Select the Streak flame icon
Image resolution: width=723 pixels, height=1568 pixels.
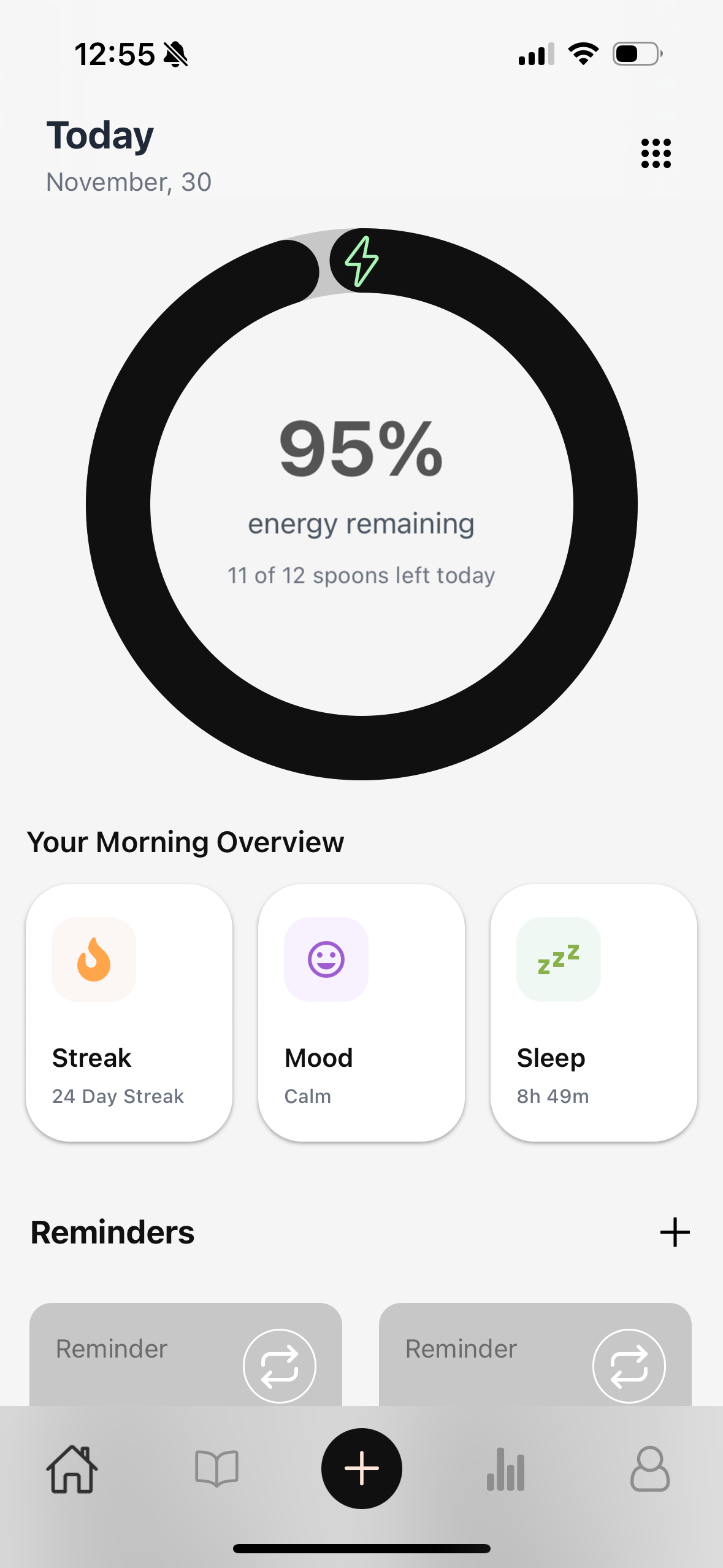[93, 960]
